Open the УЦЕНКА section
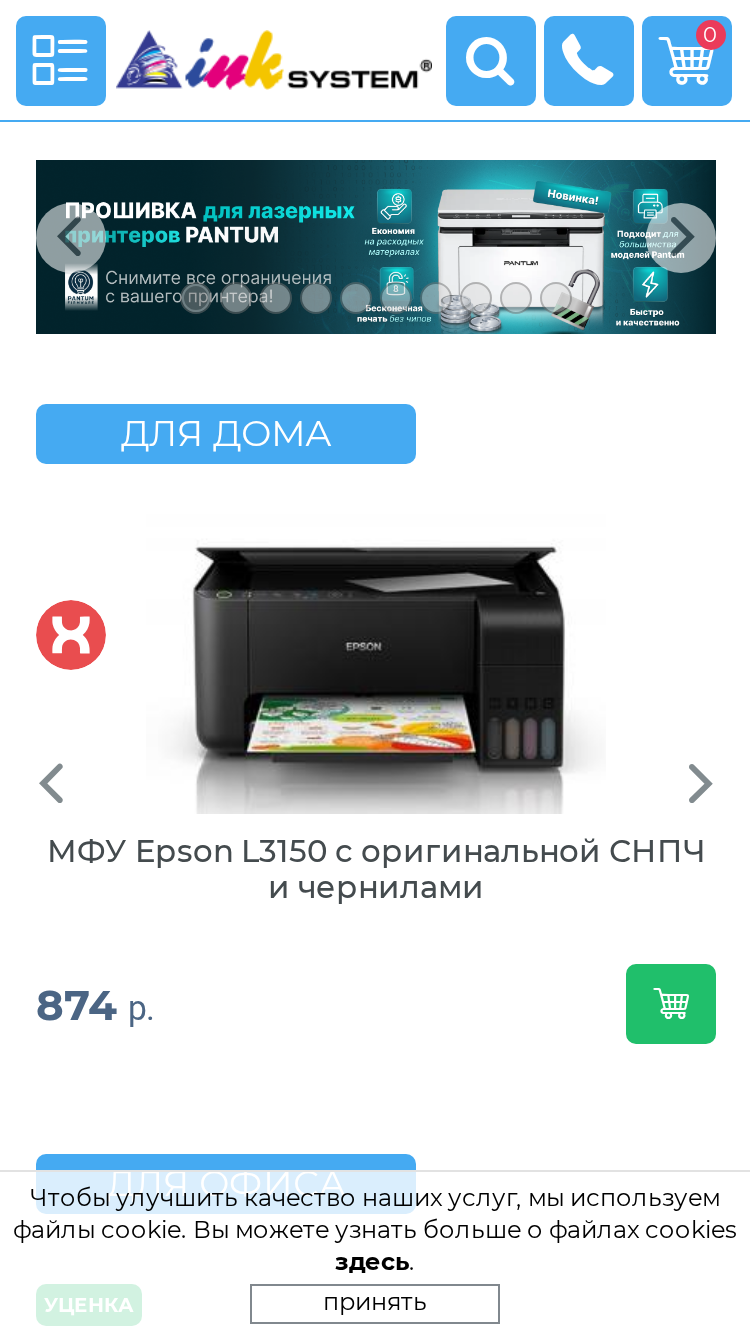The width and height of the screenshot is (750, 1334). [x=89, y=1305]
